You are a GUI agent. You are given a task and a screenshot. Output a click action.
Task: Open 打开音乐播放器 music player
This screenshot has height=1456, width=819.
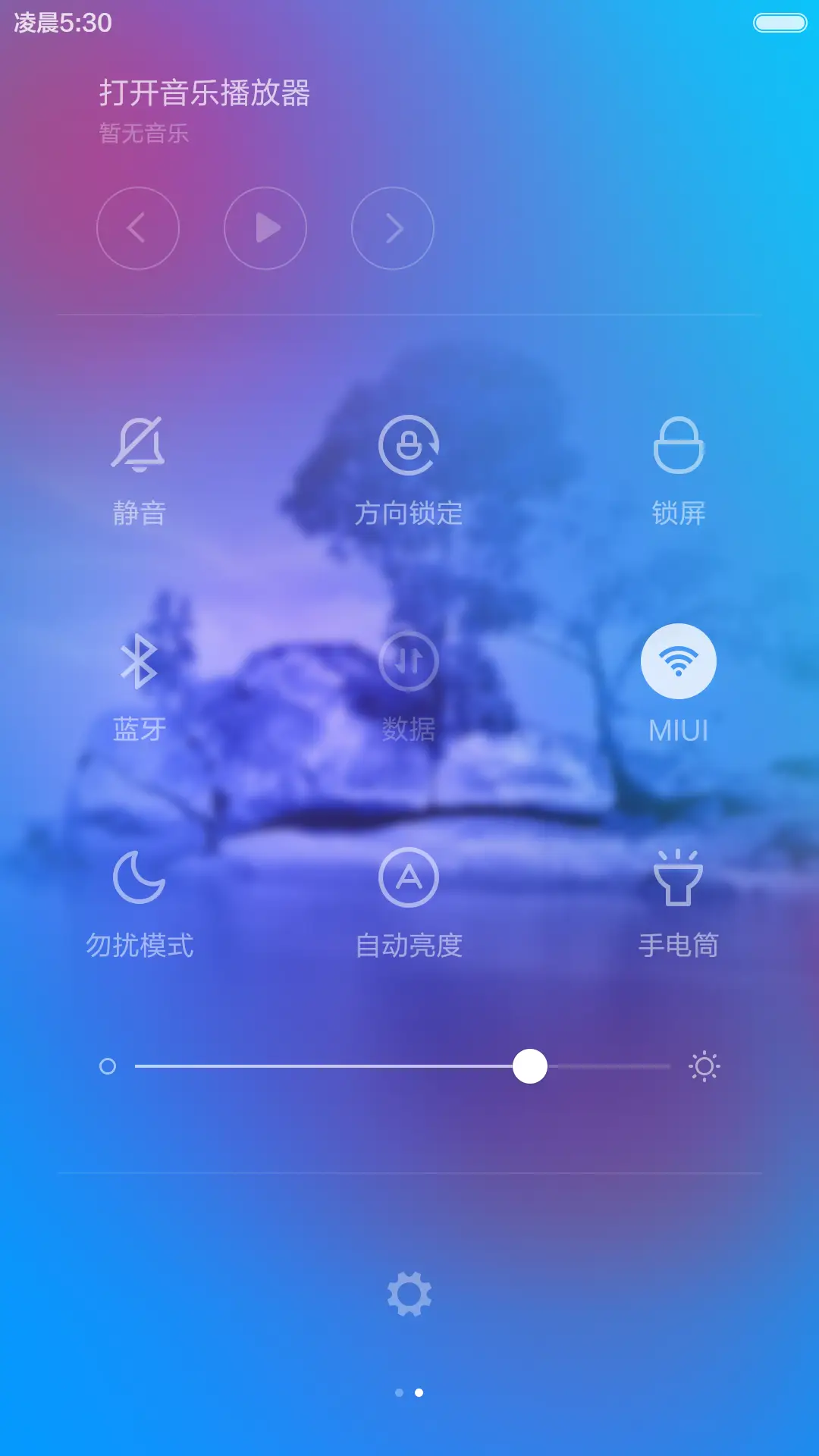tap(206, 93)
